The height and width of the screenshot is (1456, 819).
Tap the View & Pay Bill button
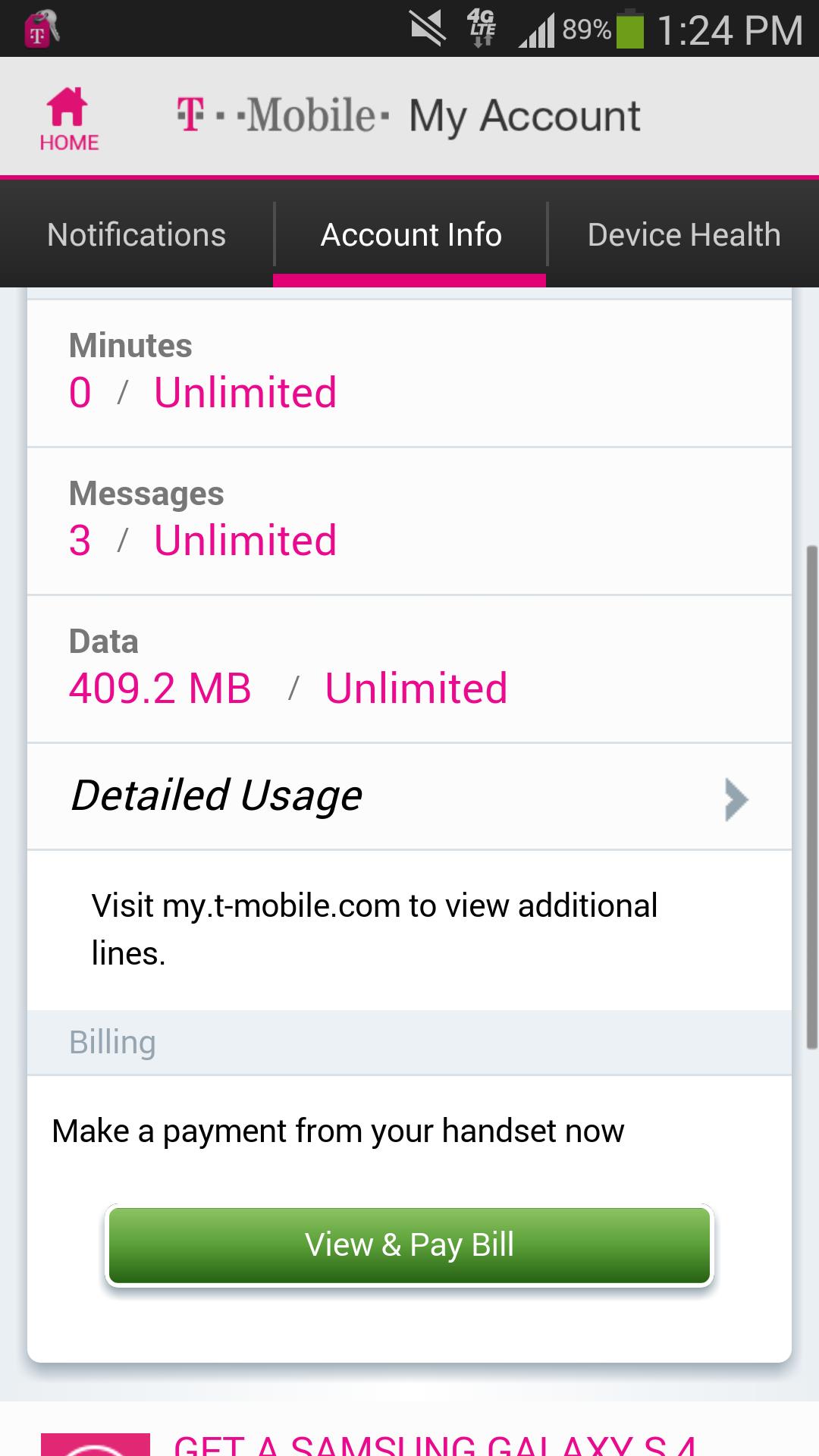409,1244
